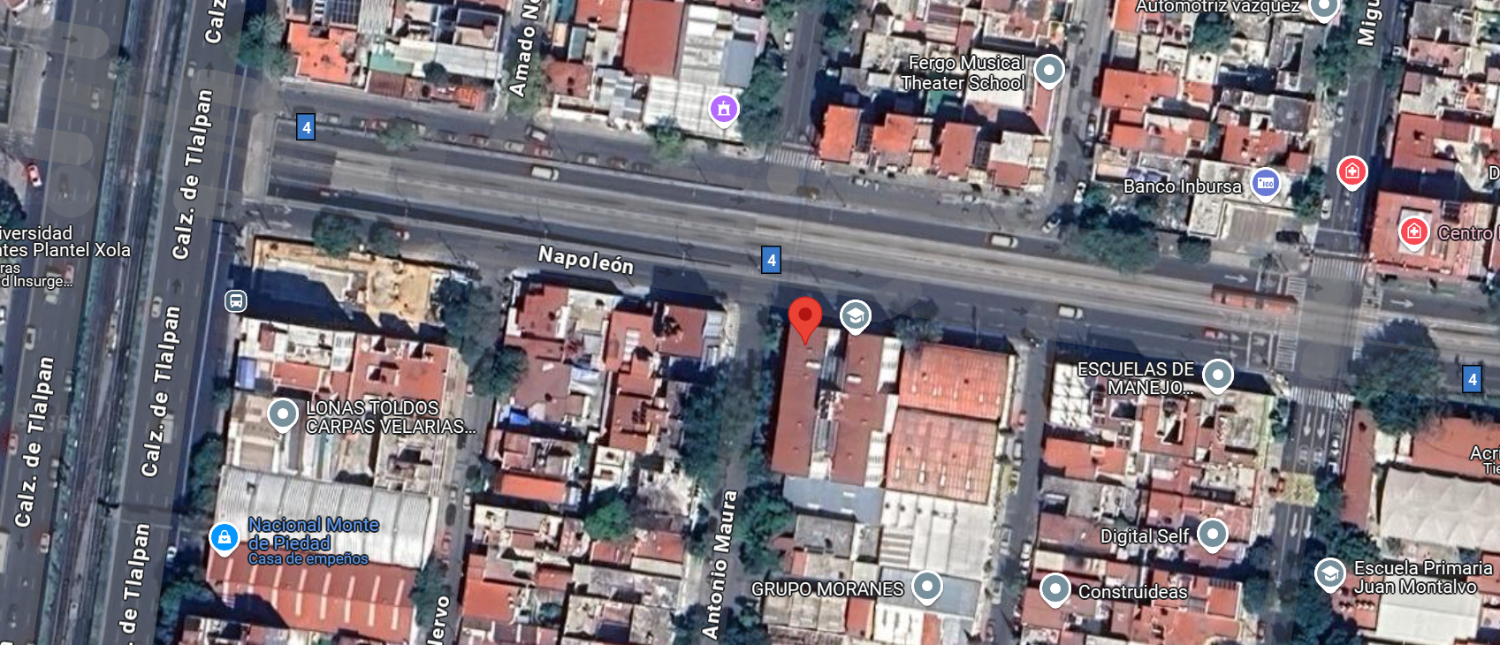Tap LONAS TOLDOS CARPAS VELARIAS marker

tap(283, 413)
